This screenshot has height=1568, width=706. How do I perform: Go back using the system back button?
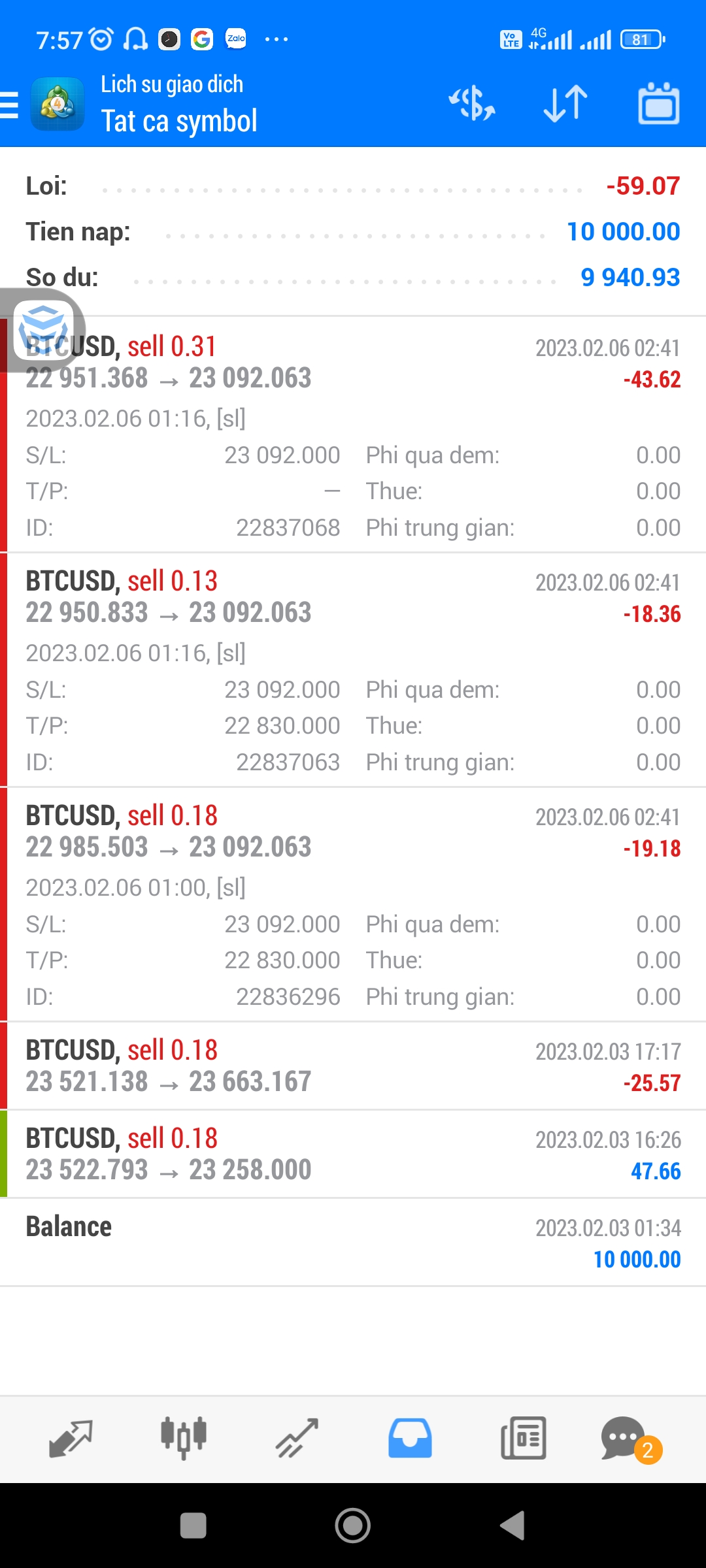(x=513, y=1526)
